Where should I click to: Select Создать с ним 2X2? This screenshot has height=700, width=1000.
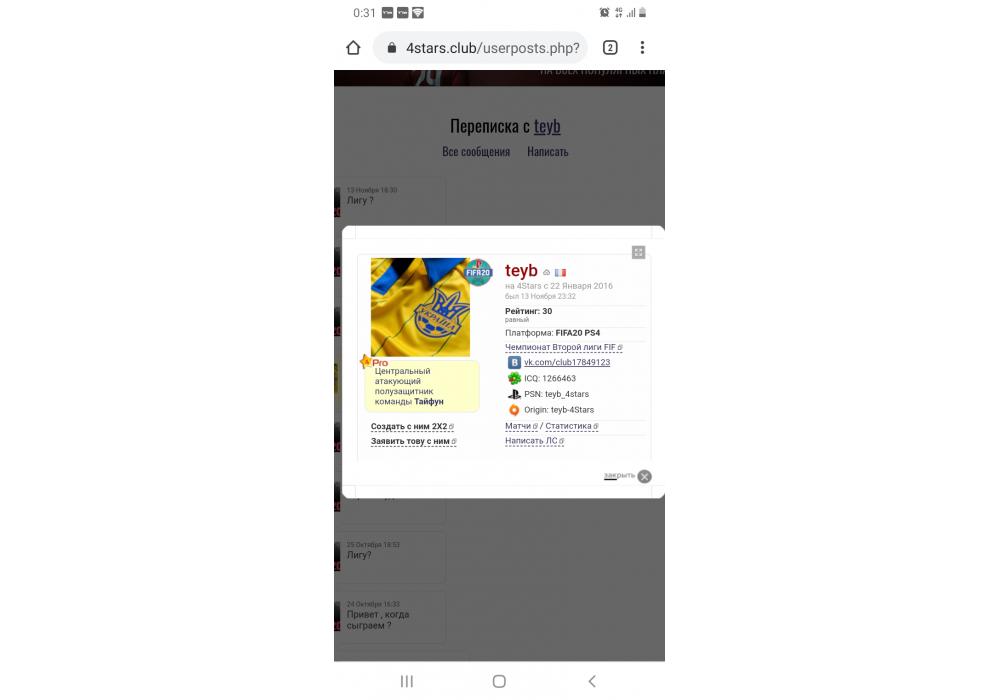[x=409, y=426]
